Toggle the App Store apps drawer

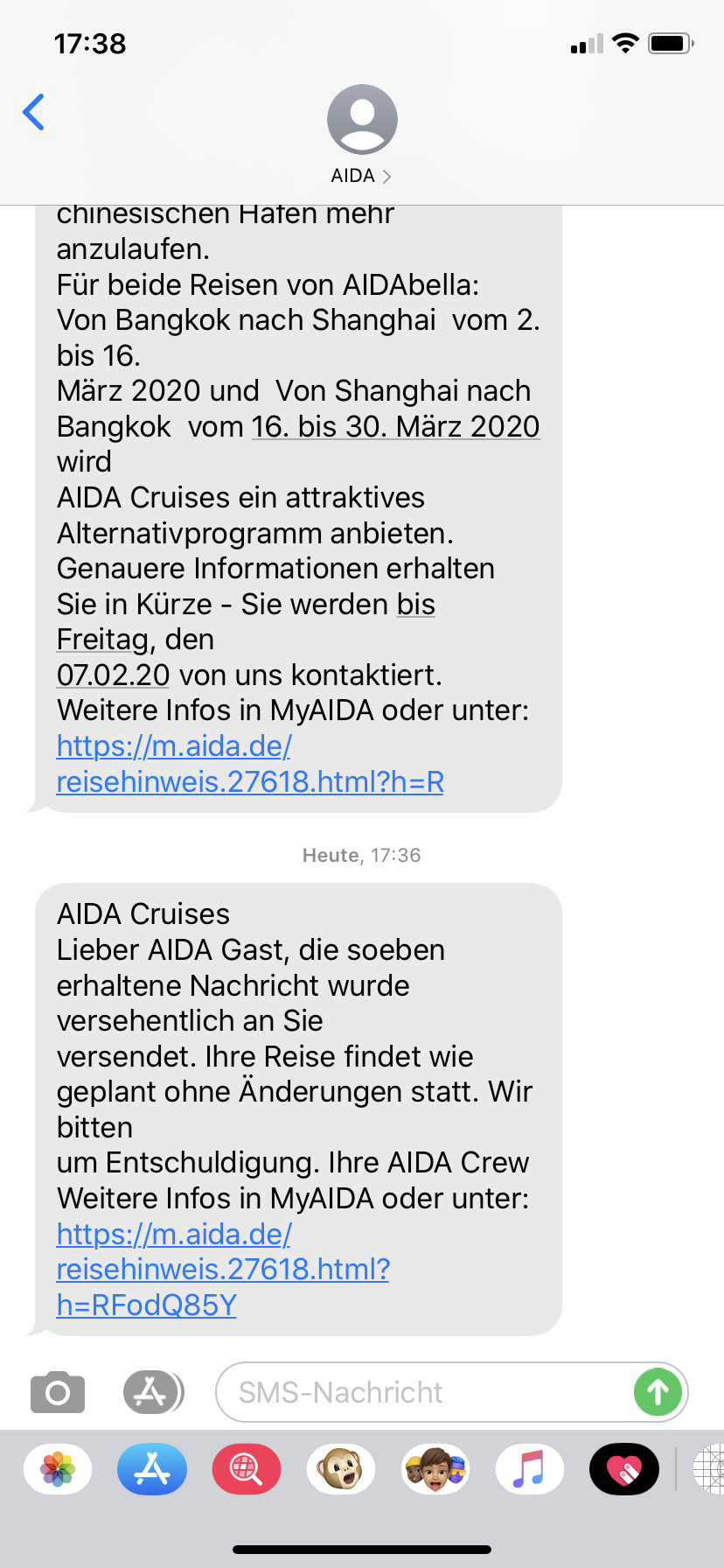[x=153, y=1391]
